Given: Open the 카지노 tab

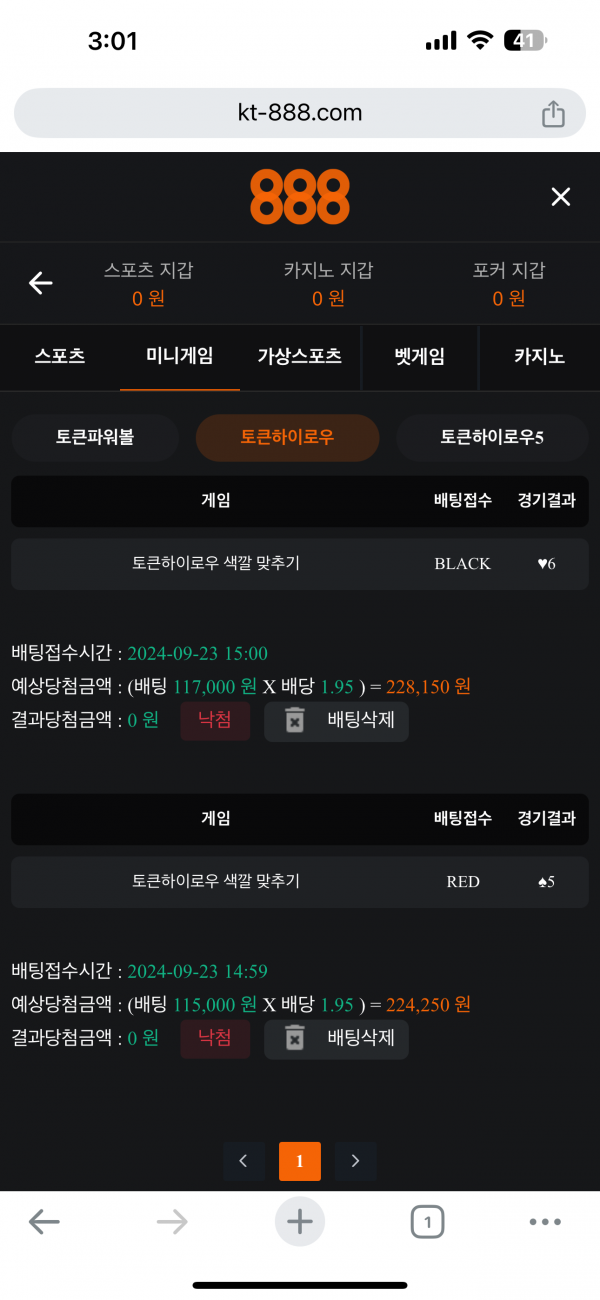Looking at the screenshot, I should [x=540, y=356].
